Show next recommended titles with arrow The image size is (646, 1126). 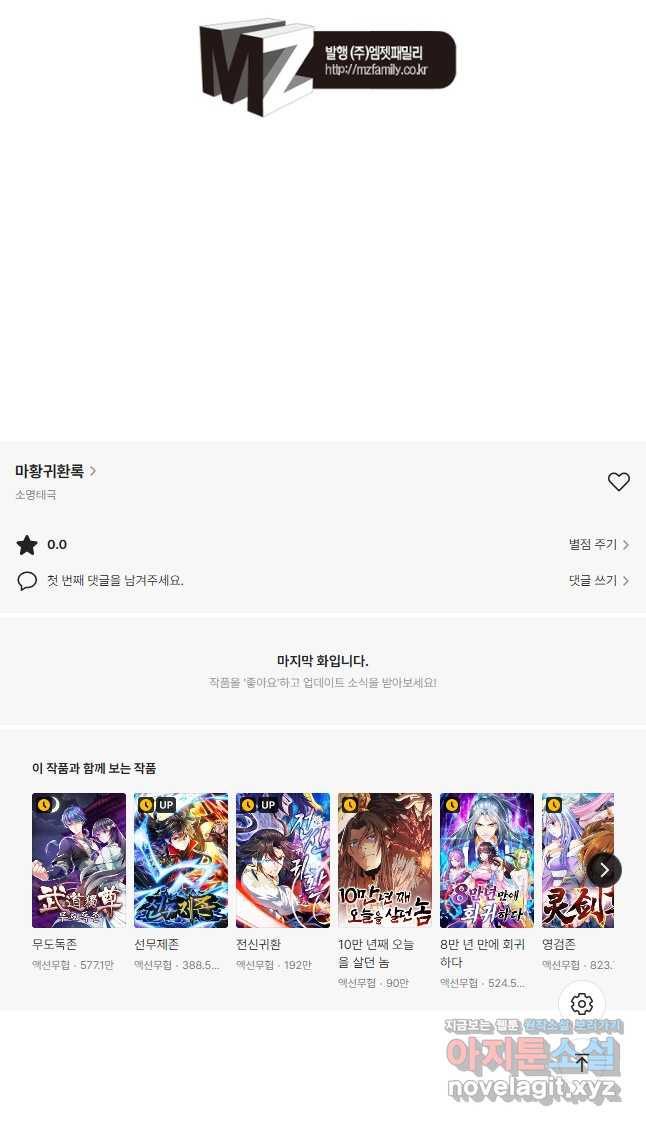604,870
